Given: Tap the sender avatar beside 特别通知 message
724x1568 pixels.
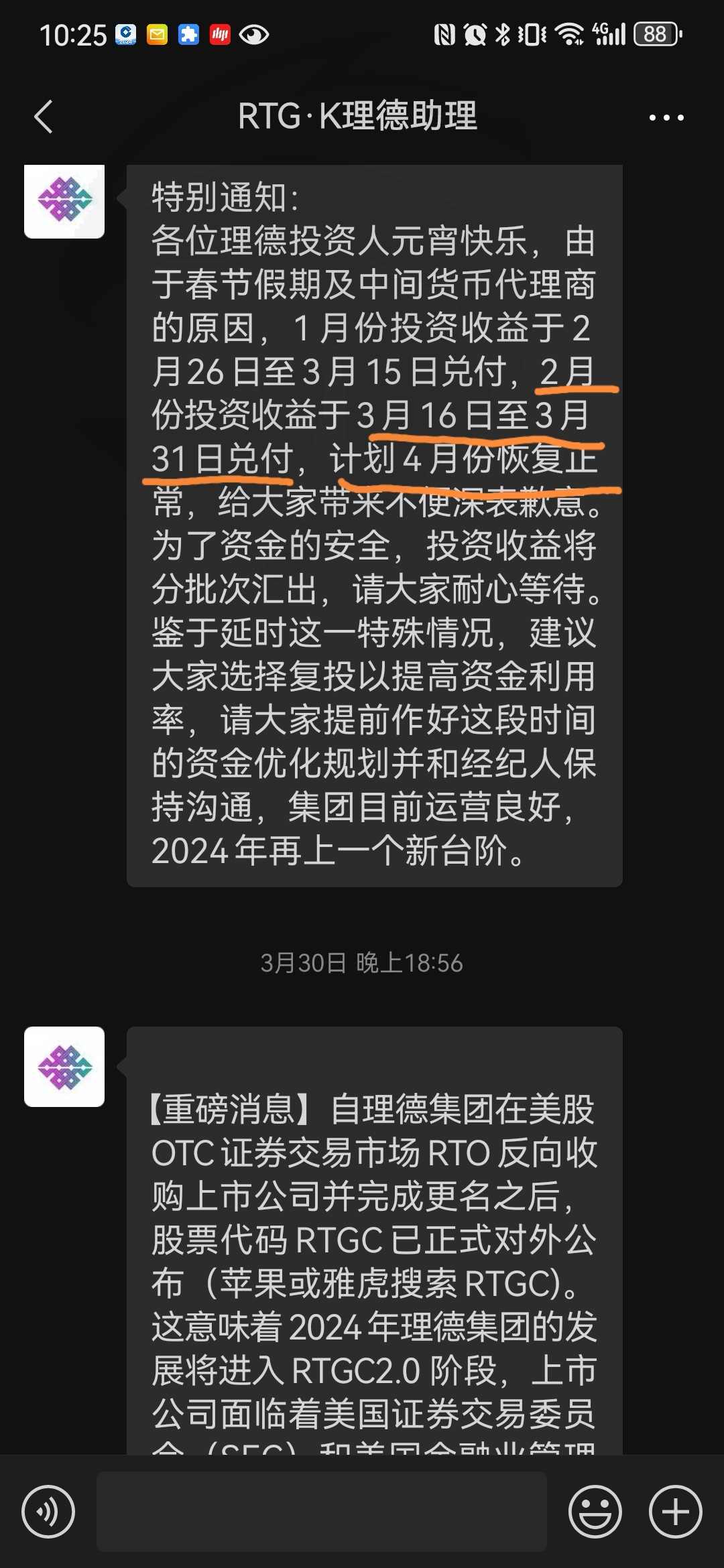Looking at the screenshot, I should [x=64, y=200].
